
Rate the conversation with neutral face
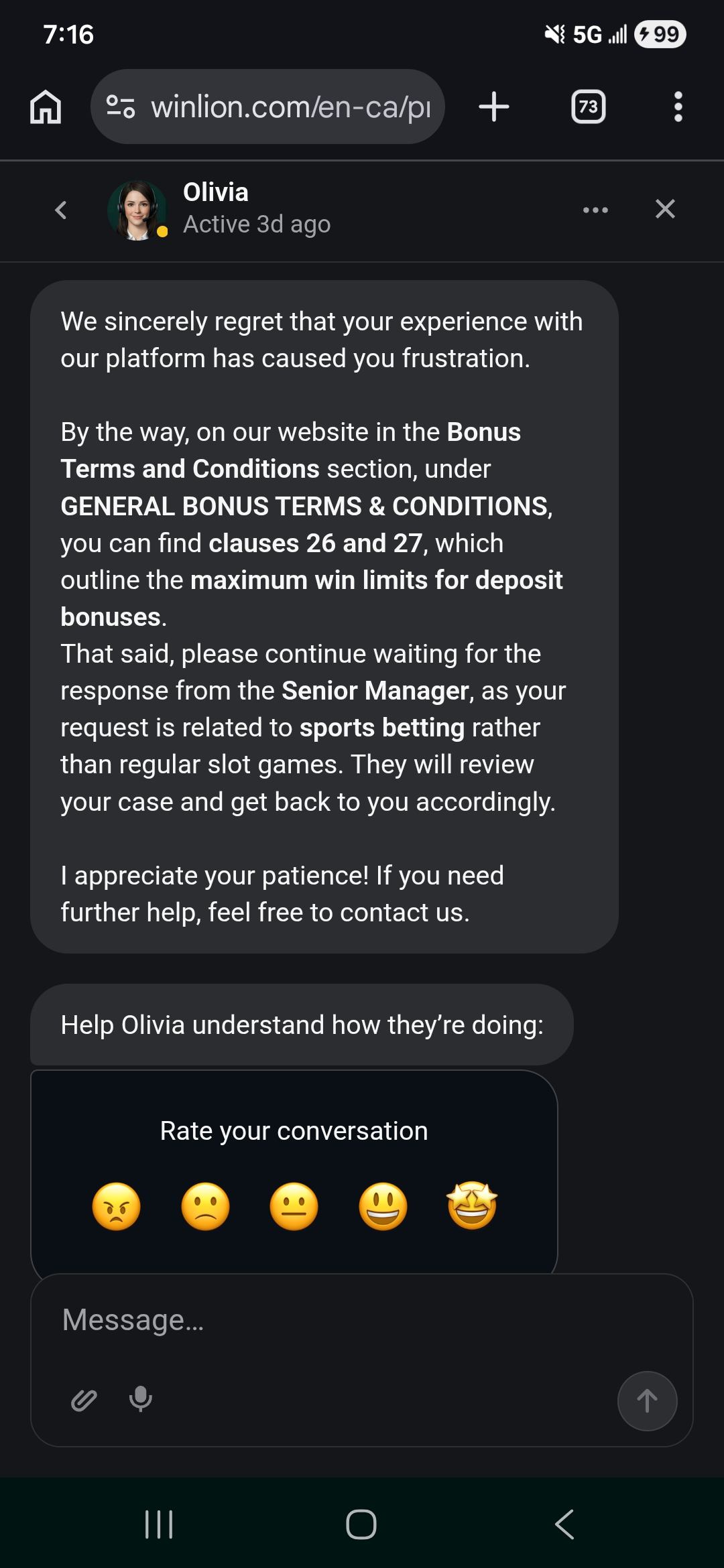tap(294, 1207)
